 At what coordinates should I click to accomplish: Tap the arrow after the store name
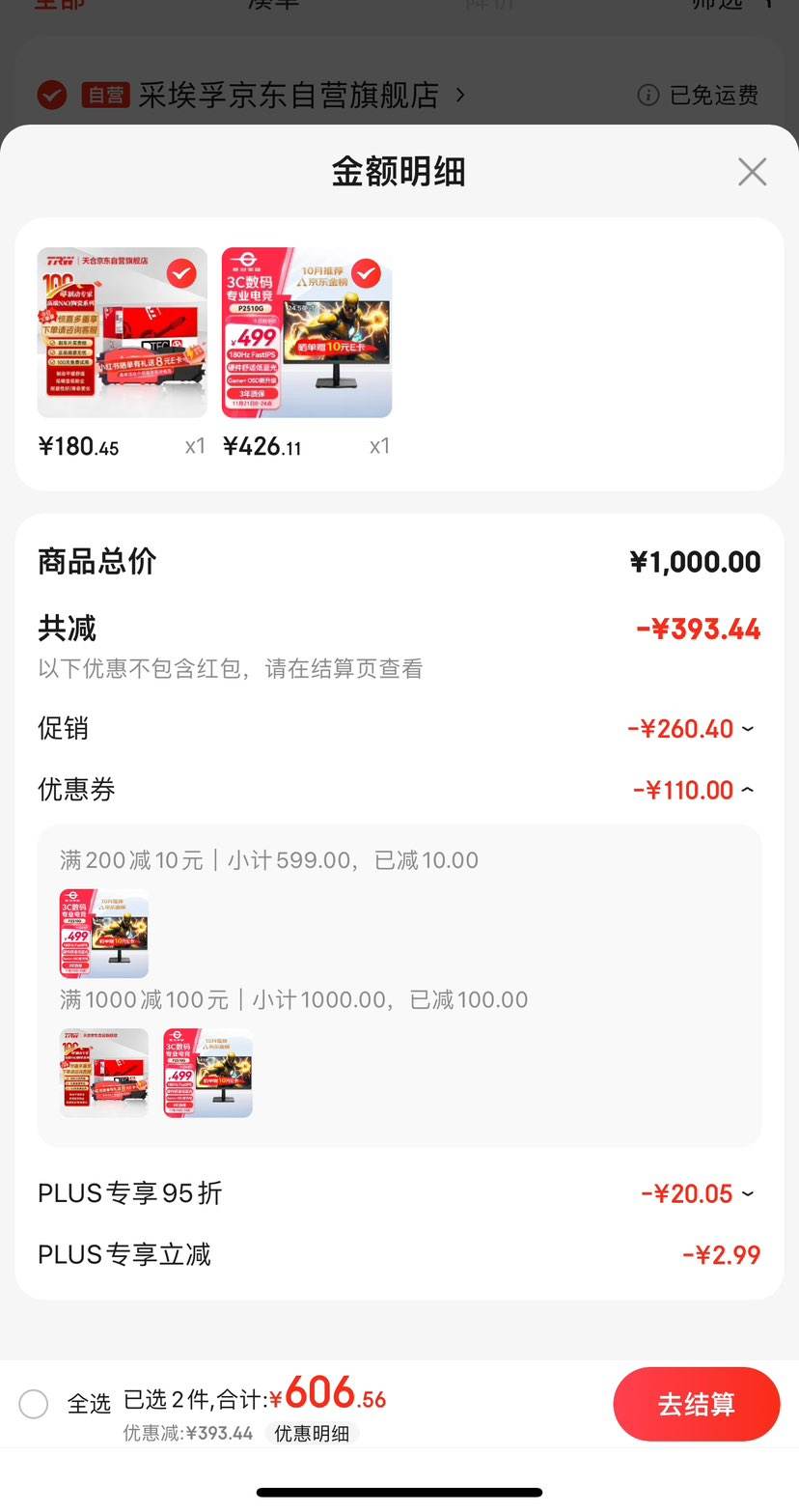pyautogui.click(x=460, y=96)
